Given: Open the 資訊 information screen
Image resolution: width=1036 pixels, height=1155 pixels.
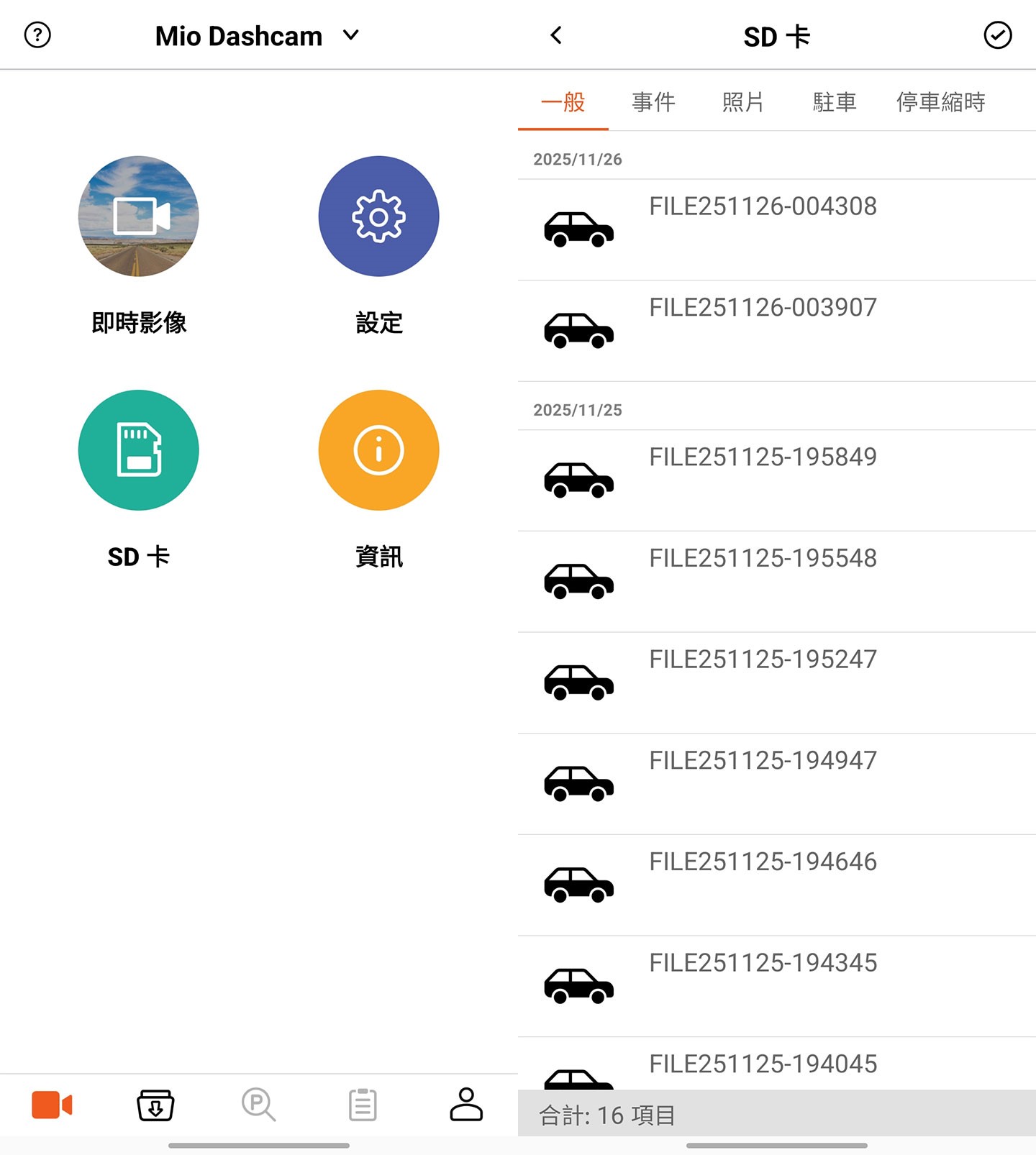Looking at the screenshot, I should pos(378,449).
